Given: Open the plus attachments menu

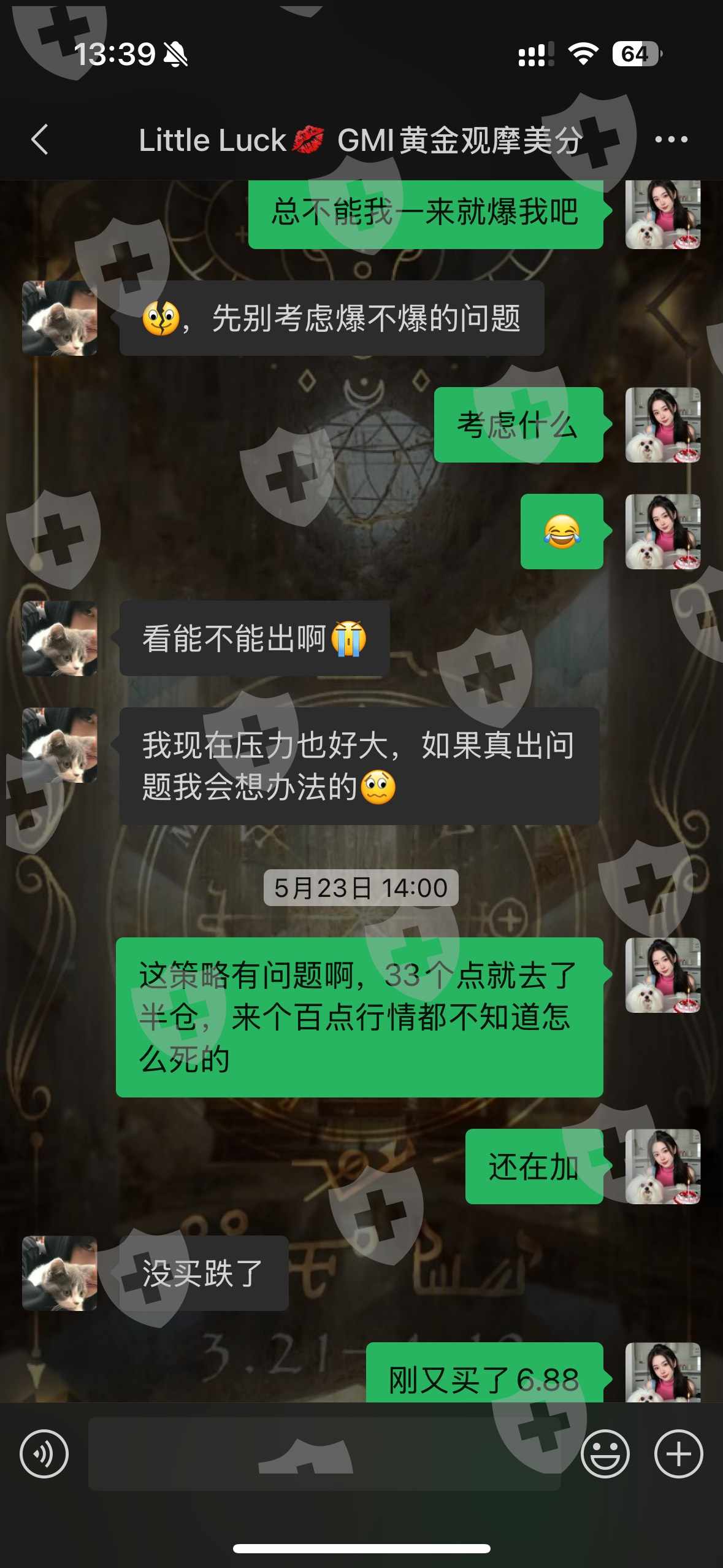Looking at the screenshot, I should point(679,1454).
